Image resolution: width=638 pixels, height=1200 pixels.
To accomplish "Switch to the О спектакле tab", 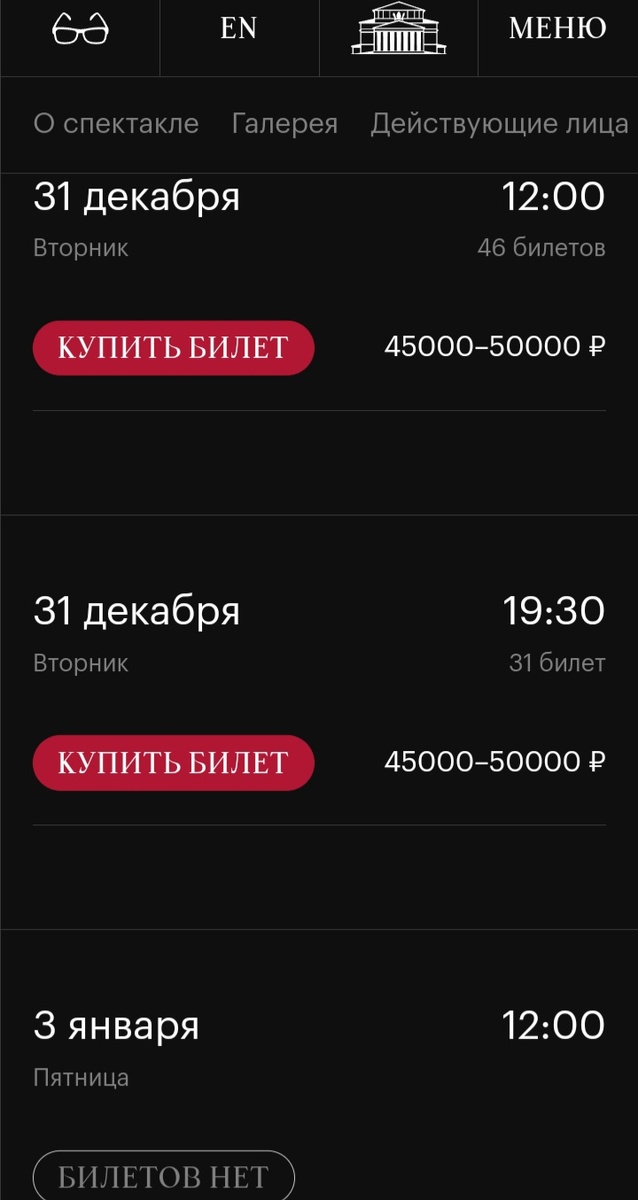I will 116,124.
